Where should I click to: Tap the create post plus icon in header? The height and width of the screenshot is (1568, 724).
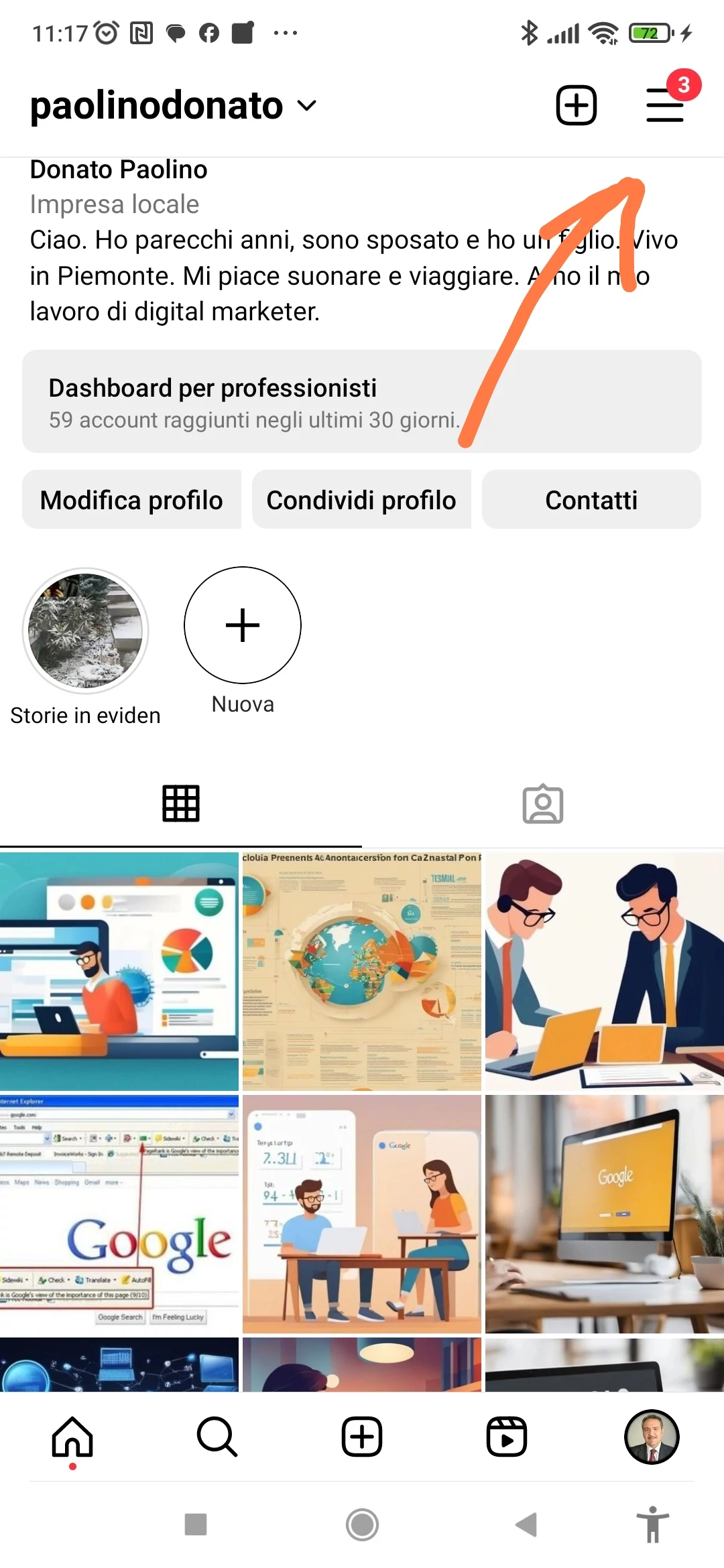(x=577, y=105)
